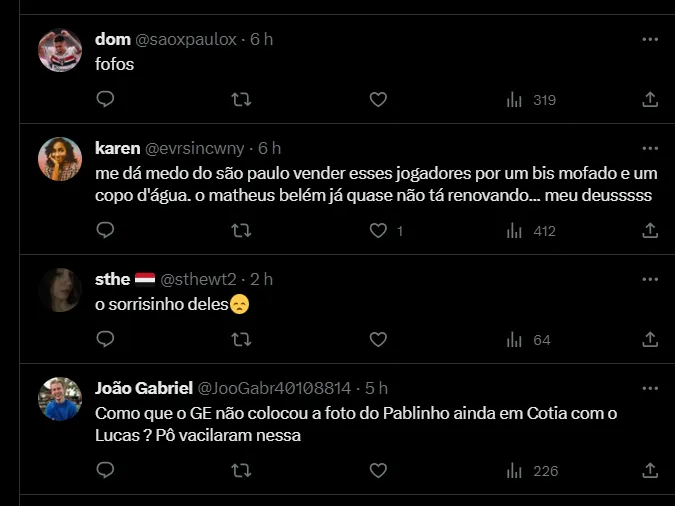
Task: Share dom's tweet
Action: pos(650,99)
